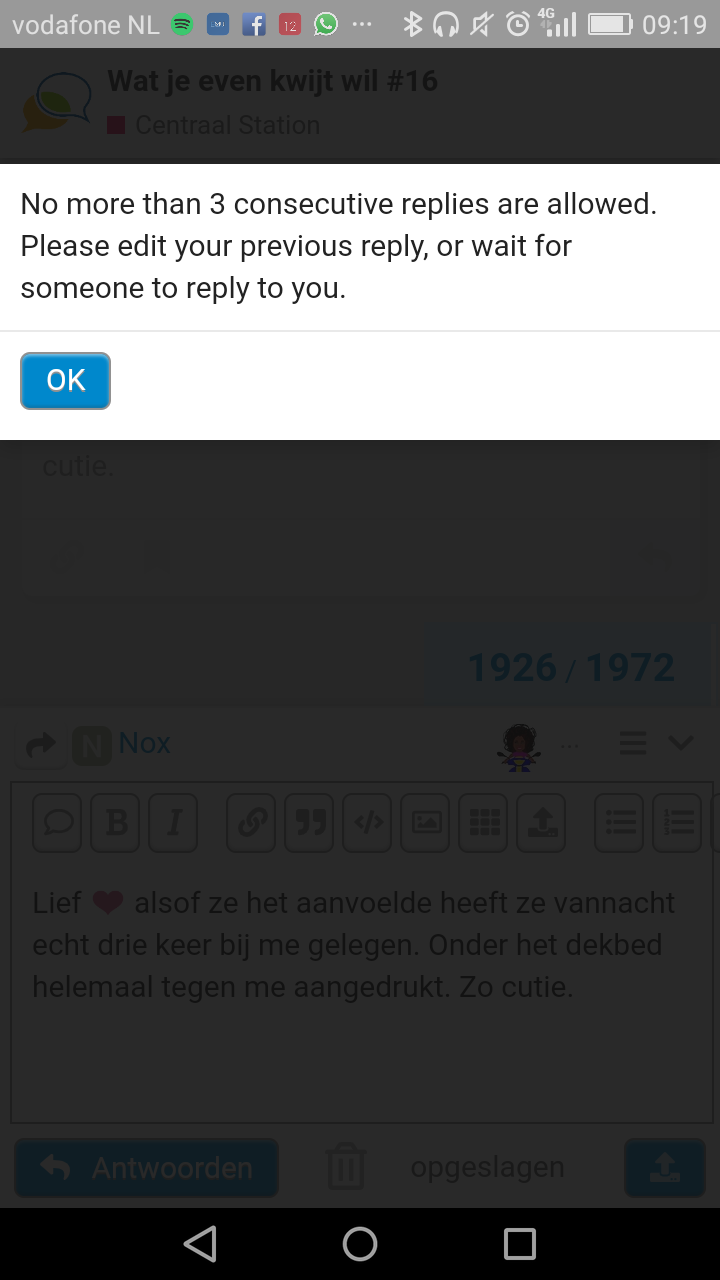Image resolution: width=720 pixels, height=1280 pixels.
Task: Discard the draft with the trash icon
Action: tap(345, 1167)
